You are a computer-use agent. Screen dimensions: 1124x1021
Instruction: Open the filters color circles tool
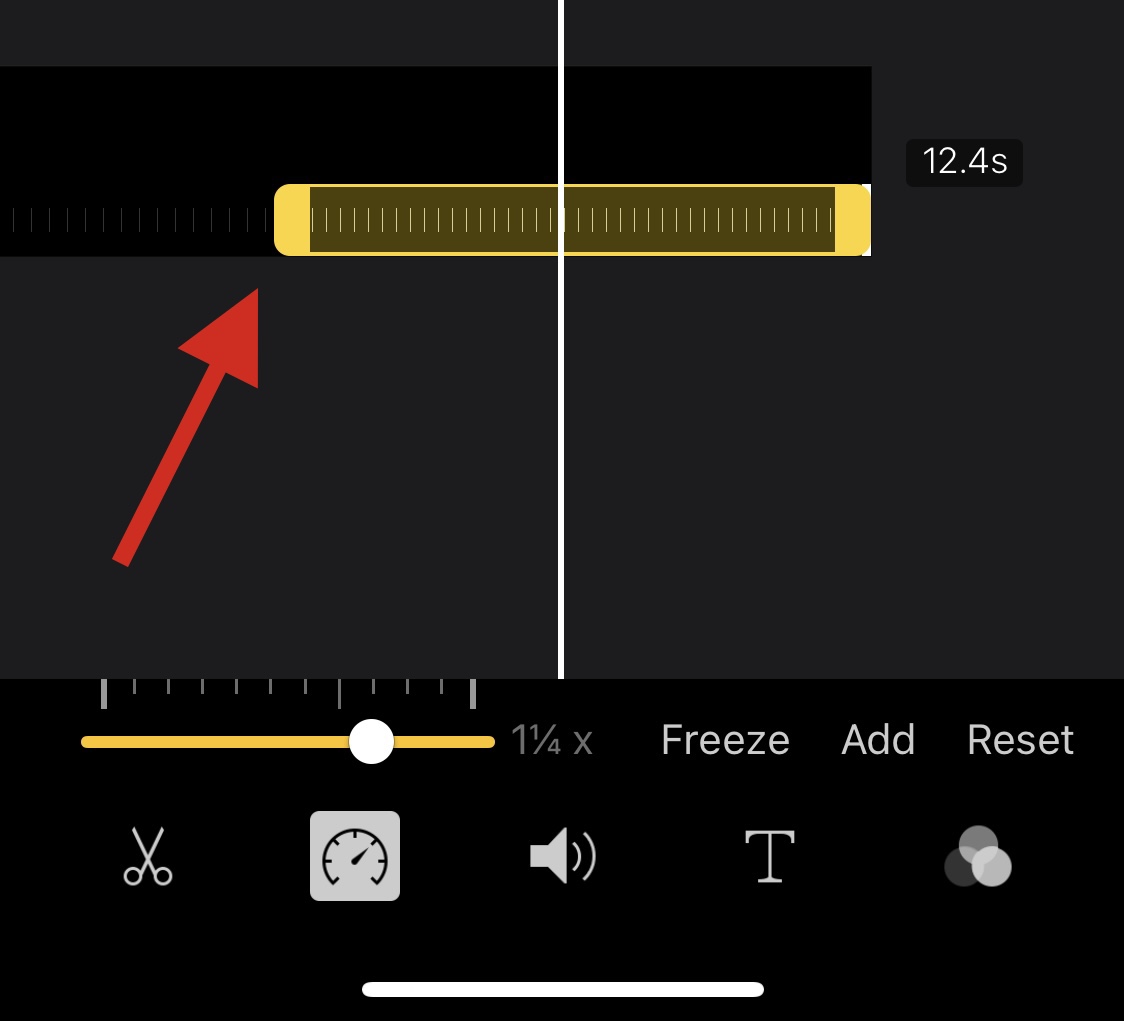pyautogui.click(x=977, y=857)
